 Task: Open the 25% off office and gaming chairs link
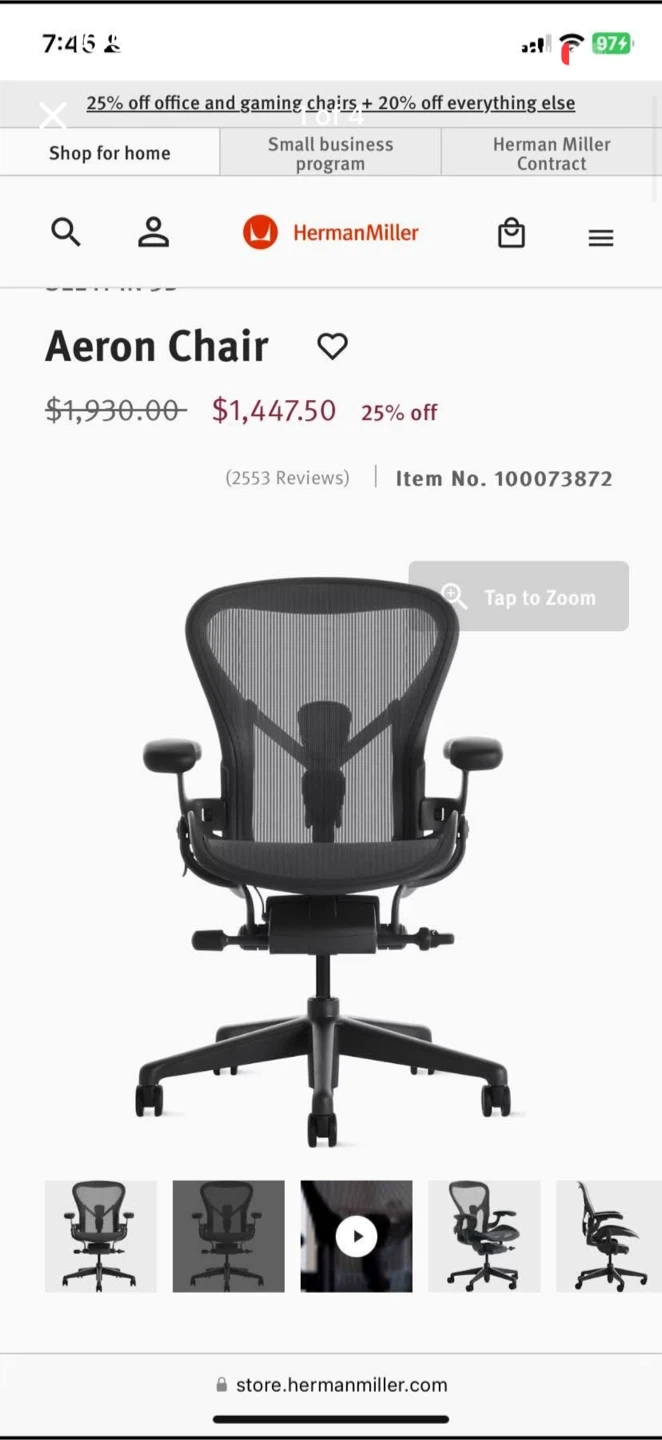330,103
